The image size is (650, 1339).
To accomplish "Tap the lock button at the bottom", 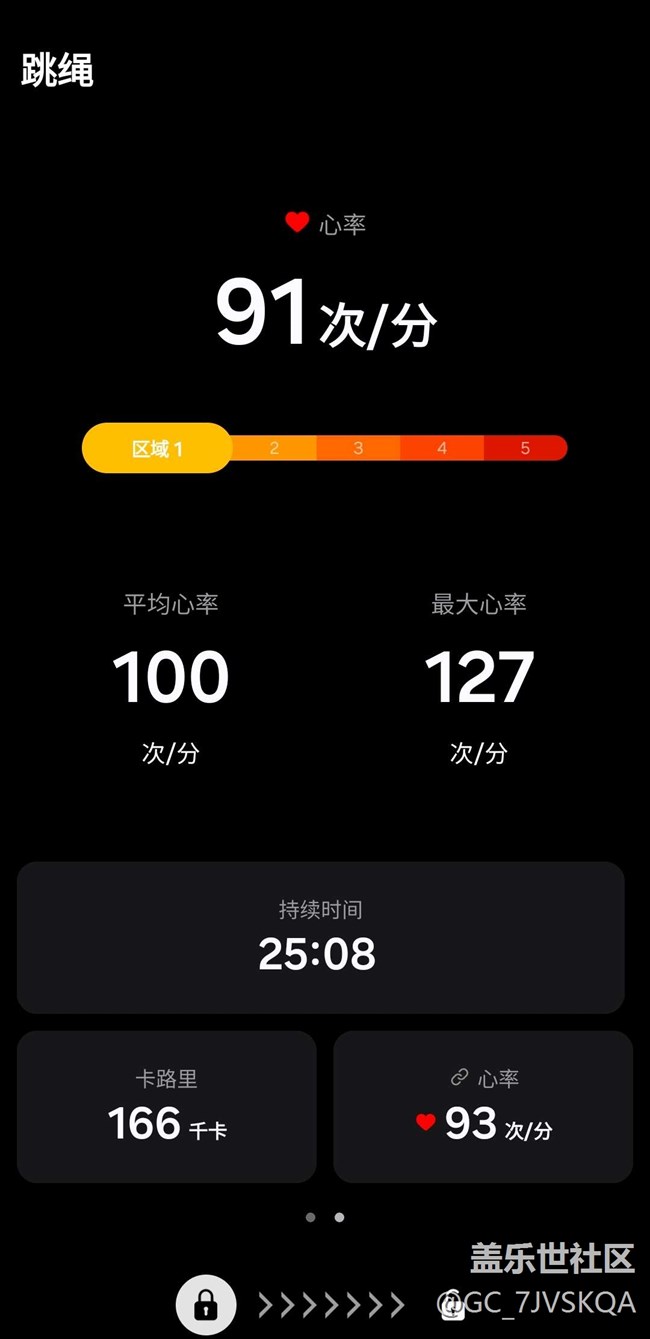I will pos(206,1304).
